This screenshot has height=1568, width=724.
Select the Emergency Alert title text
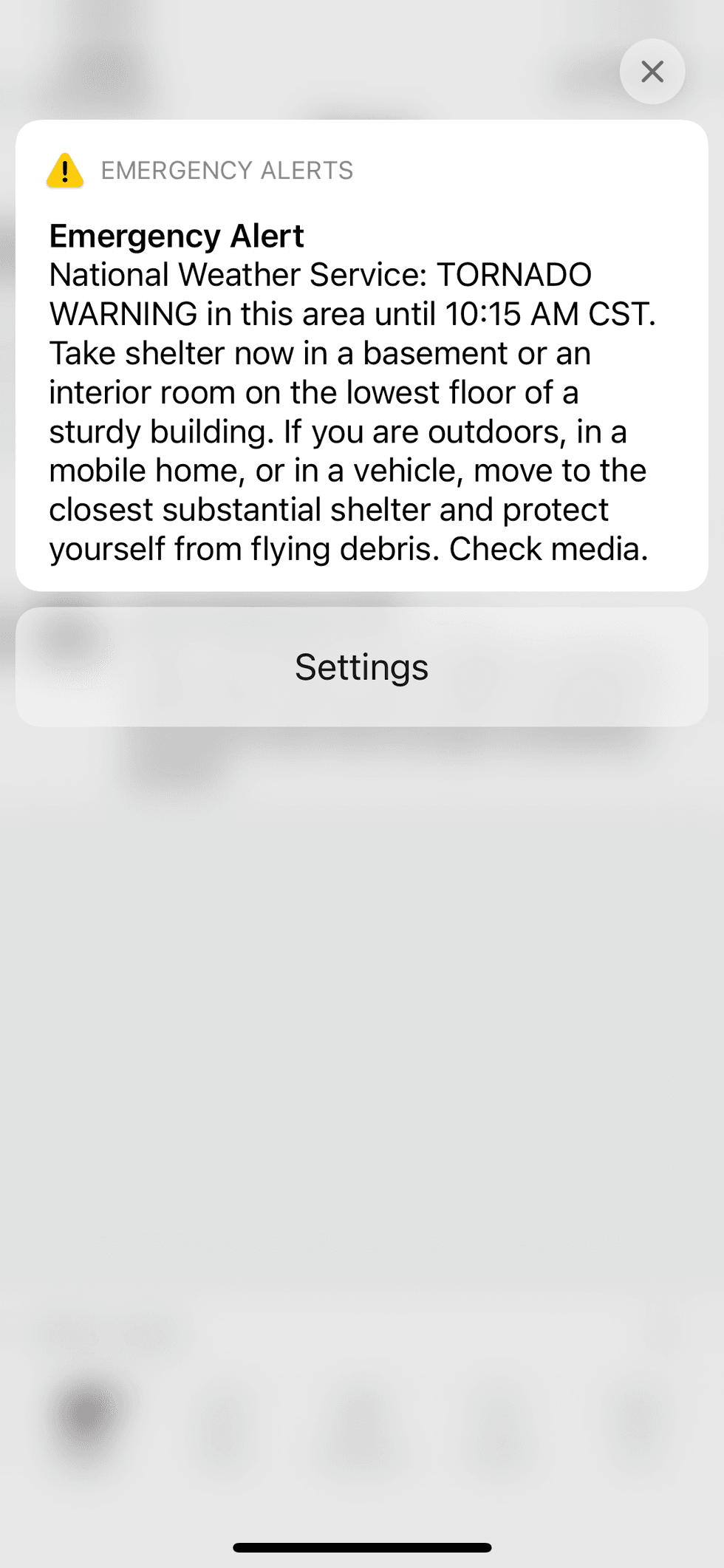tap(176, 236)
